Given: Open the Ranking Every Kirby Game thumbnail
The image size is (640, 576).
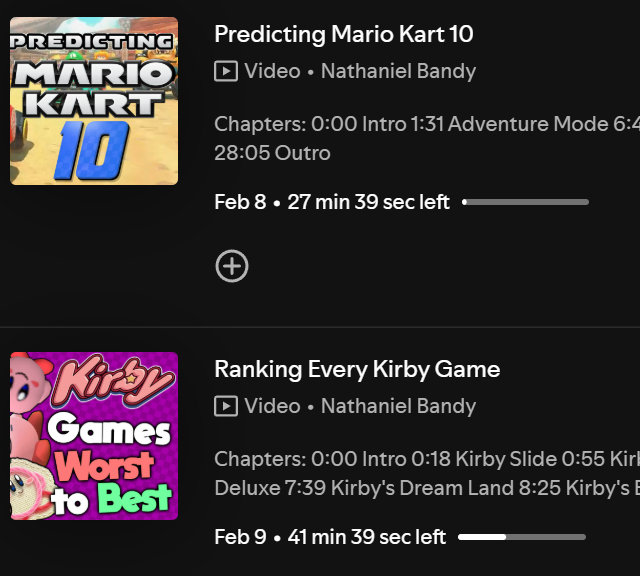Looking at the screenshot, I should pos(94,436).
